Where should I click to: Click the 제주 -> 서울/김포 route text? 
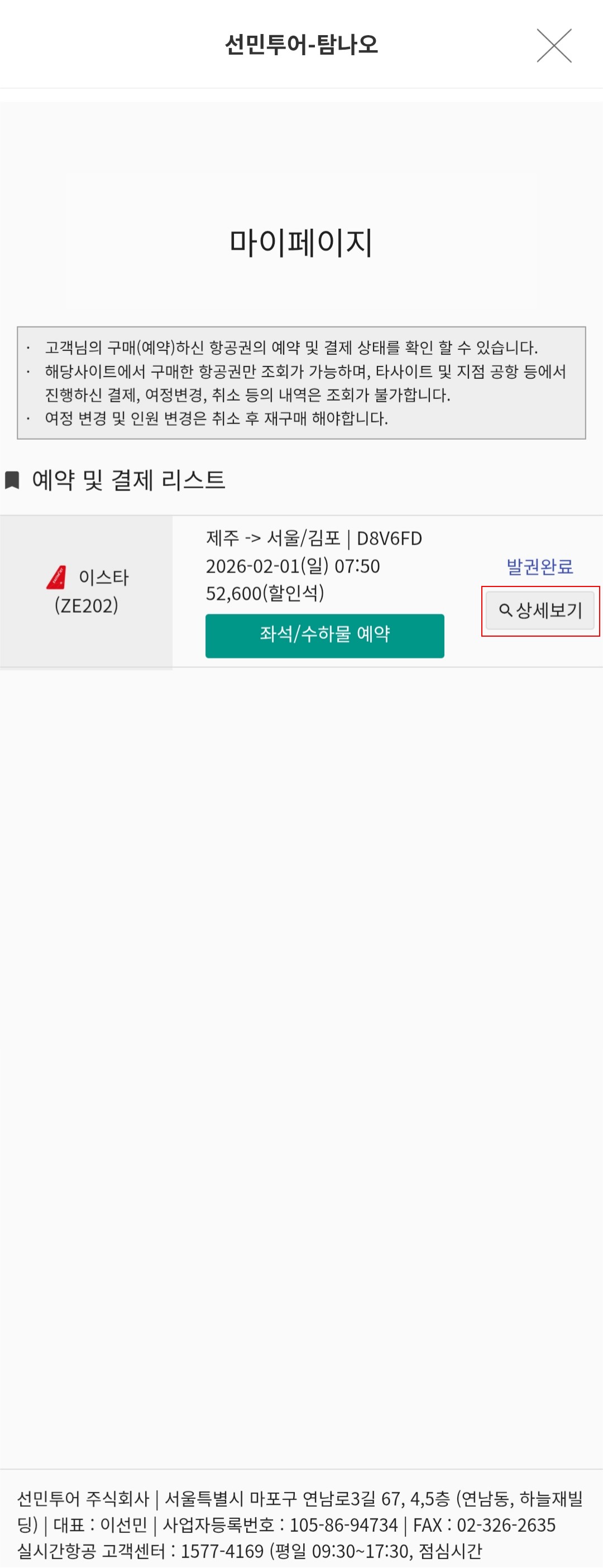[x=271, y=538]
